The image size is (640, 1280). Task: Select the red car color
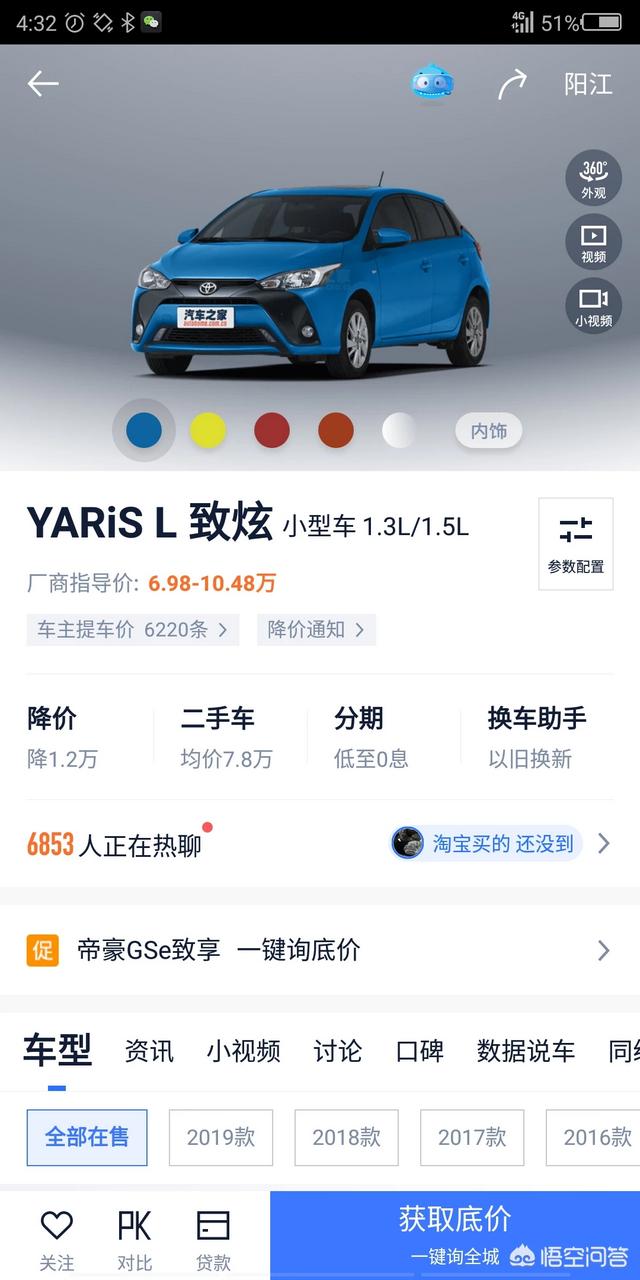point(272,430)
